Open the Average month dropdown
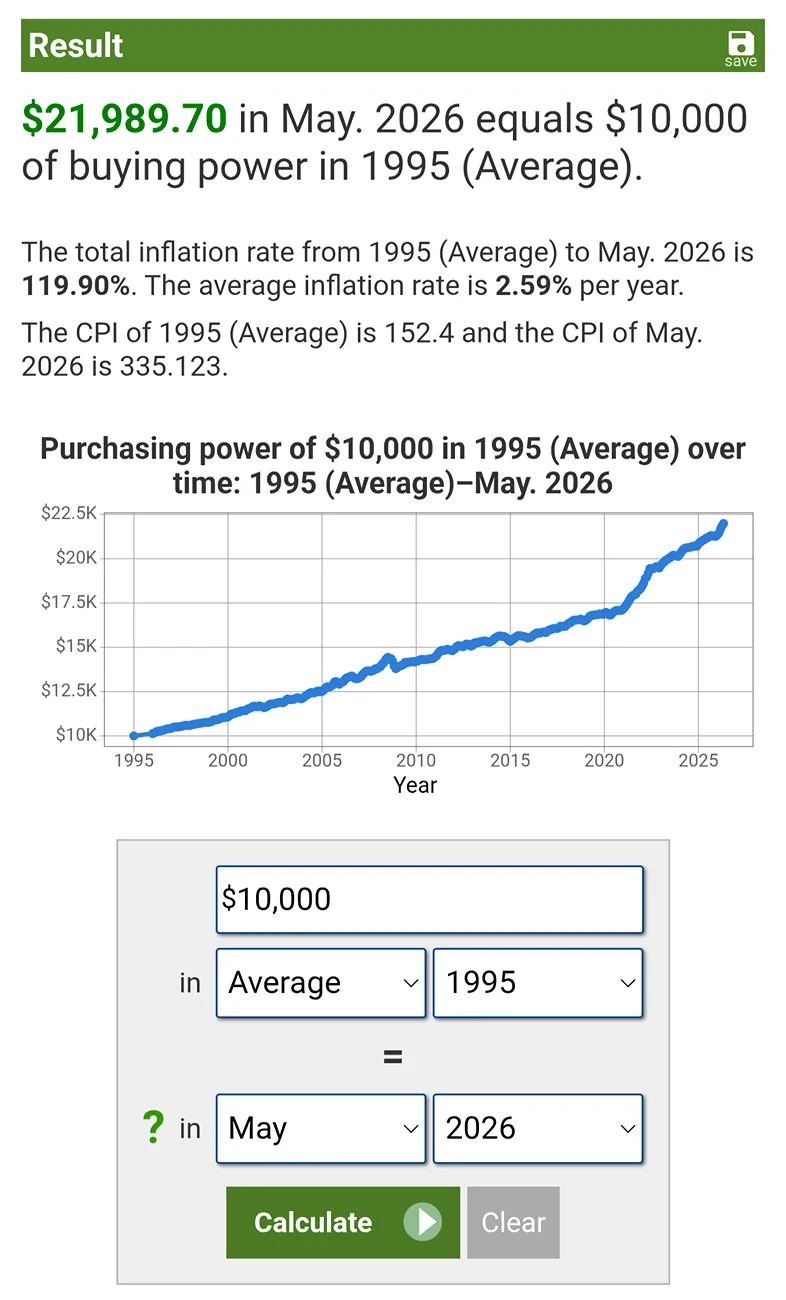Screen dimensions: 786x1300 321,983
